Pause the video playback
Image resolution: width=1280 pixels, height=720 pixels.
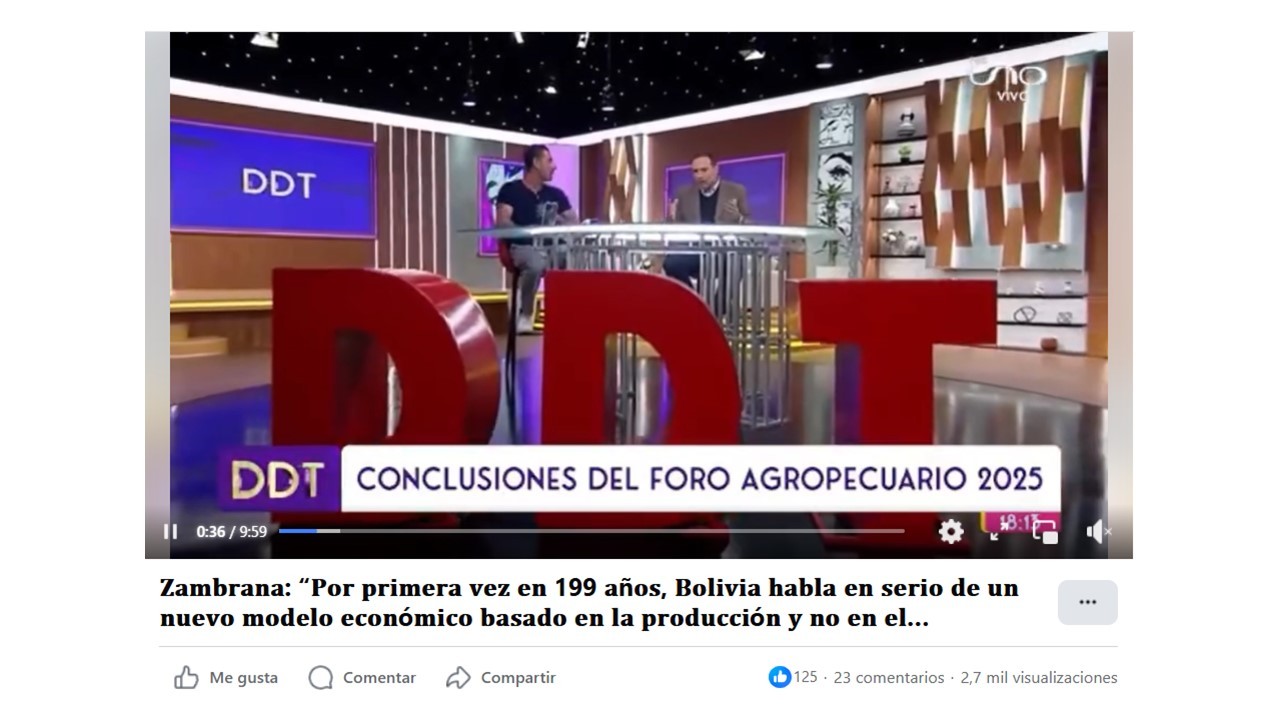(170, 532)
